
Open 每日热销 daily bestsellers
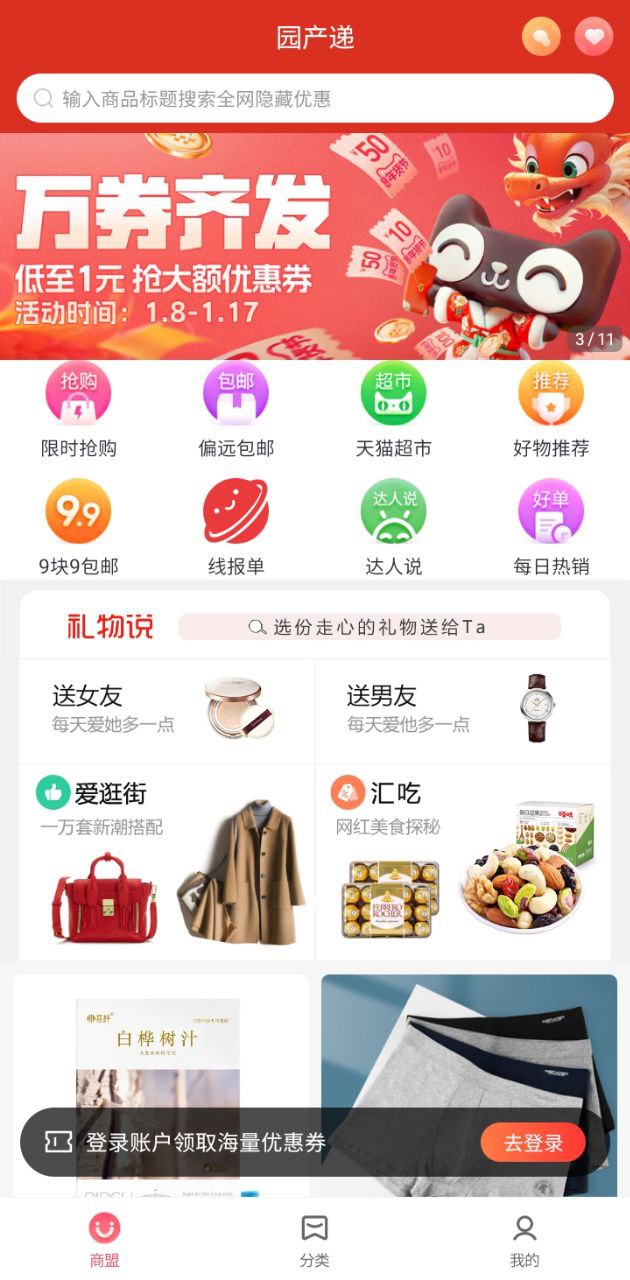[x=551, y=528]
